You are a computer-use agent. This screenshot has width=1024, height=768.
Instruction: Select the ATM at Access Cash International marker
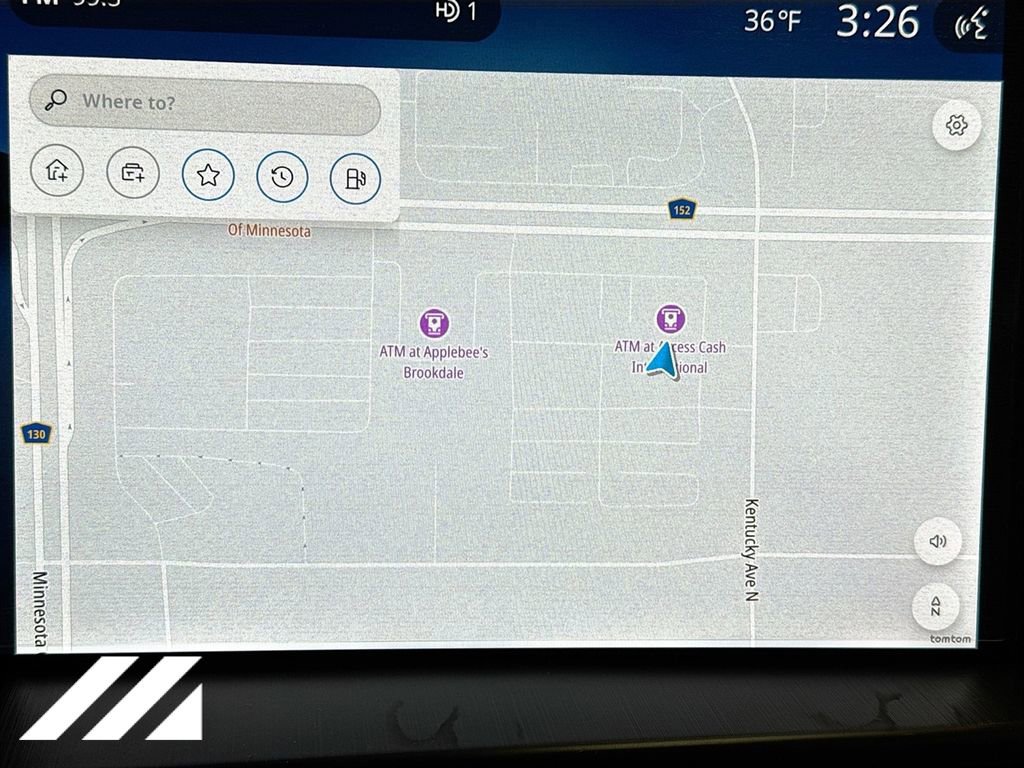[x=670, y=319]
